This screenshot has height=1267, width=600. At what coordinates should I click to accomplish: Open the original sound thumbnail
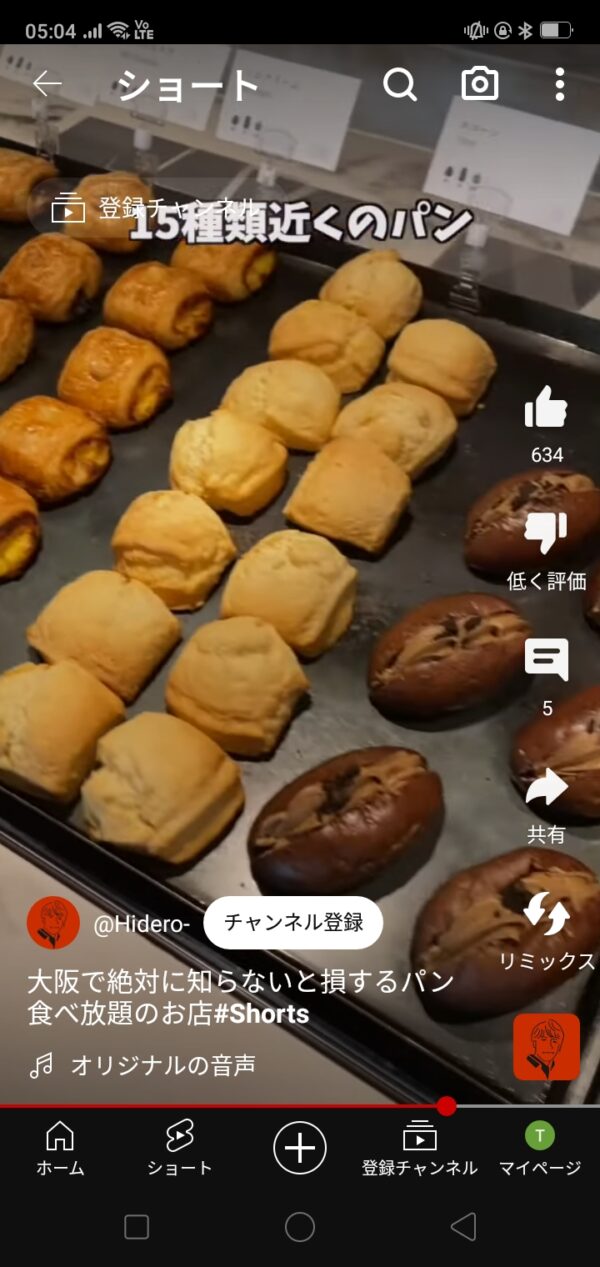pos(546,1046)
